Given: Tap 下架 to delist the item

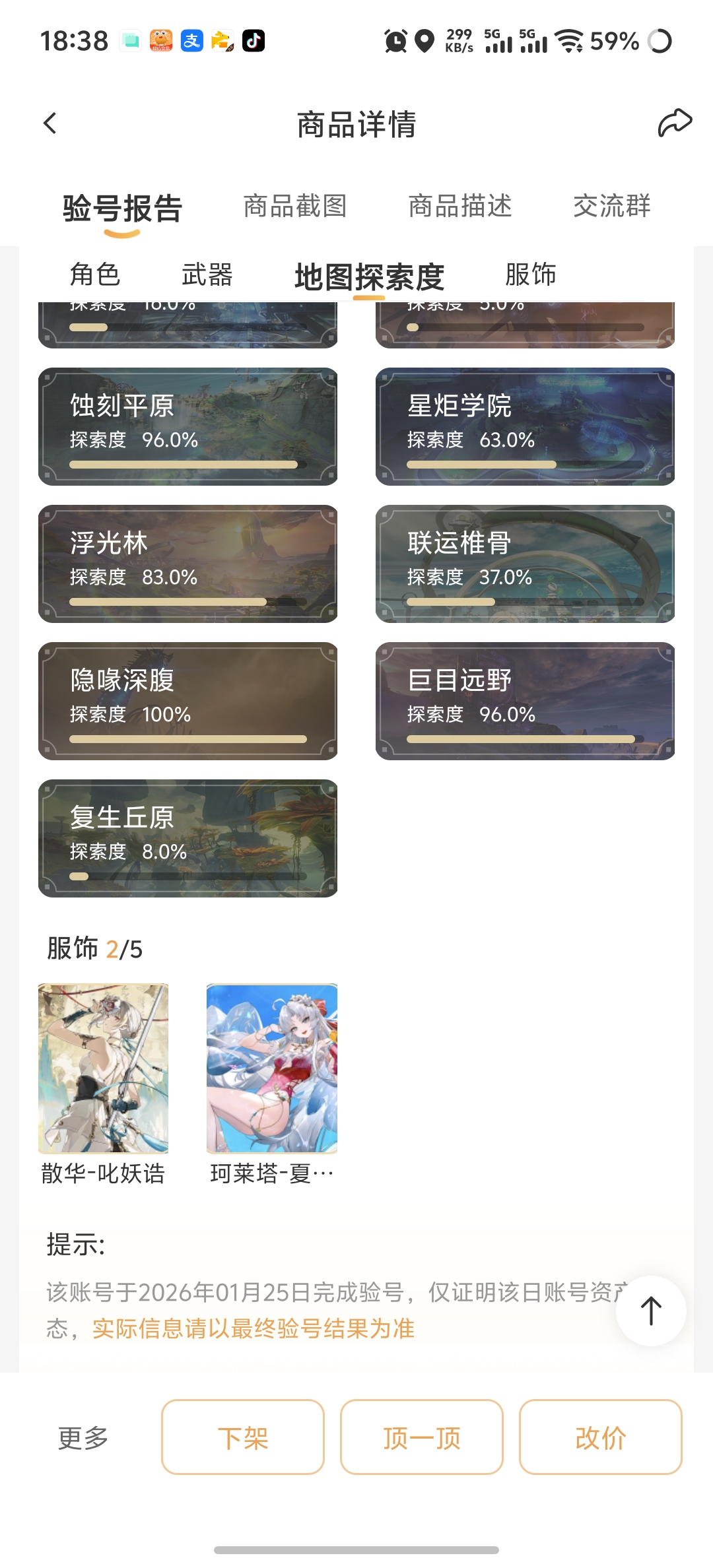Looking at the screenshot, I should [243, 1437].
